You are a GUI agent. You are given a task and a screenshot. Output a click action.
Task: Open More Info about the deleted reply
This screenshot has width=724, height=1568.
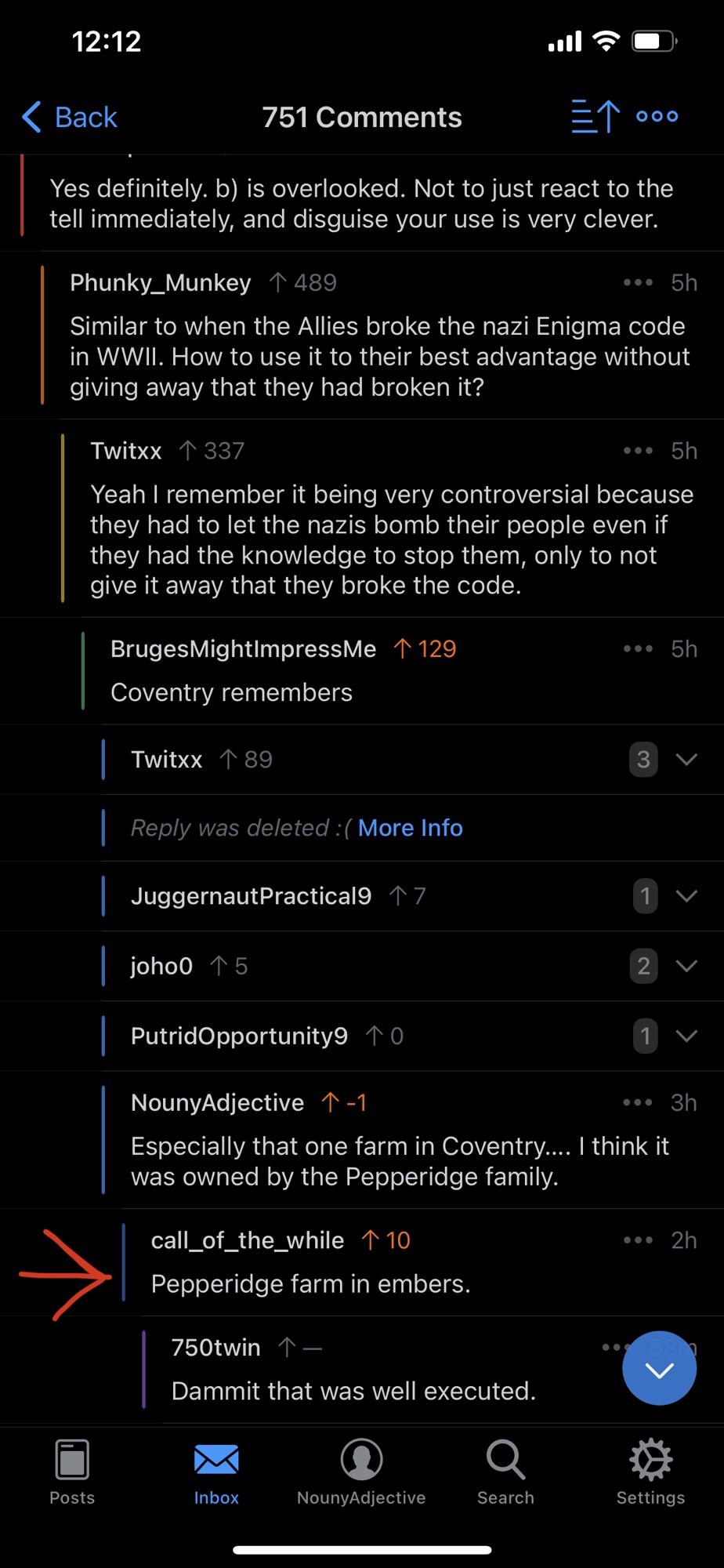(x=410, y=828)
